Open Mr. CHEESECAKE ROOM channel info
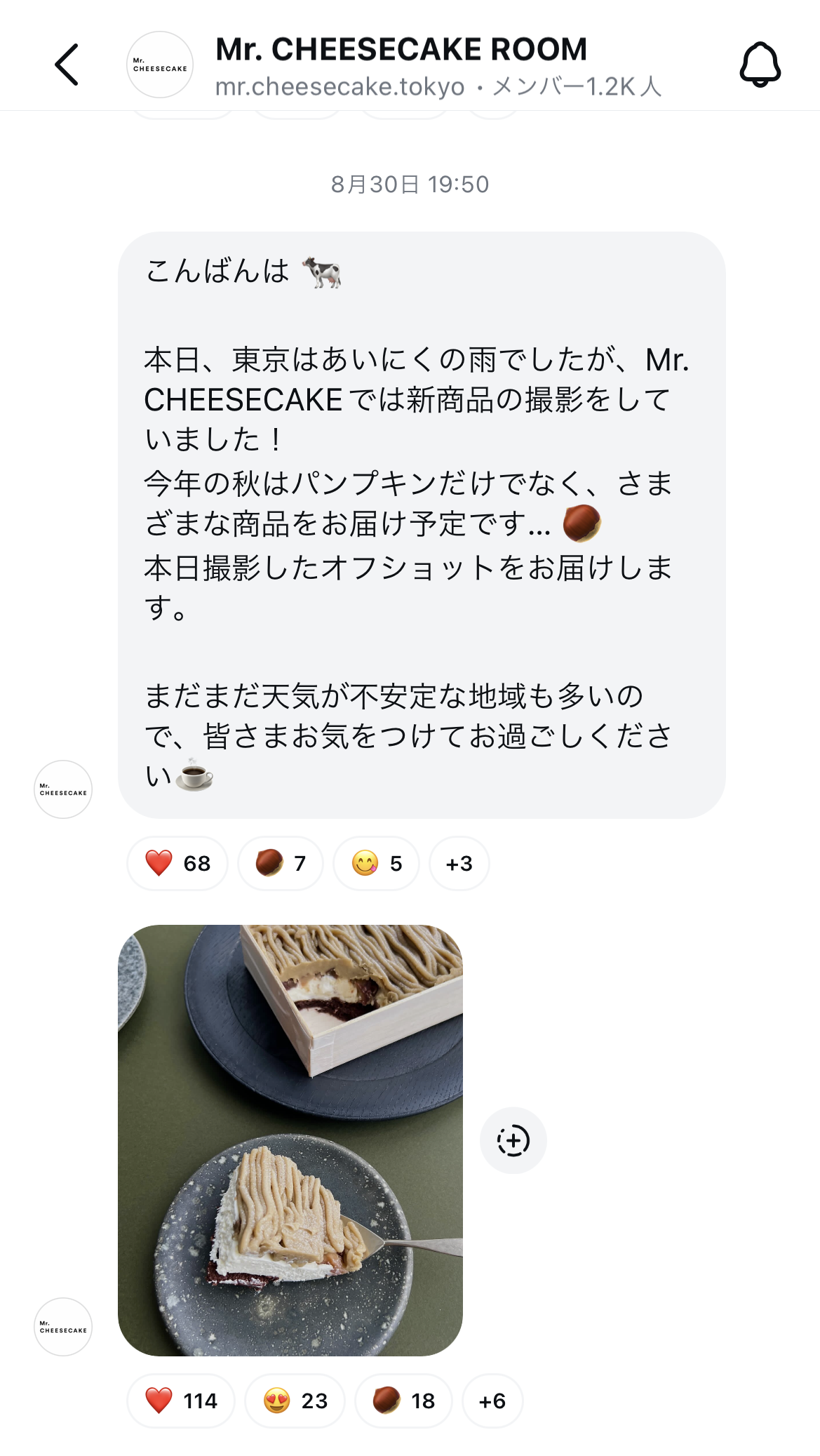This screenshot has height=1456, width=820. 400,65
